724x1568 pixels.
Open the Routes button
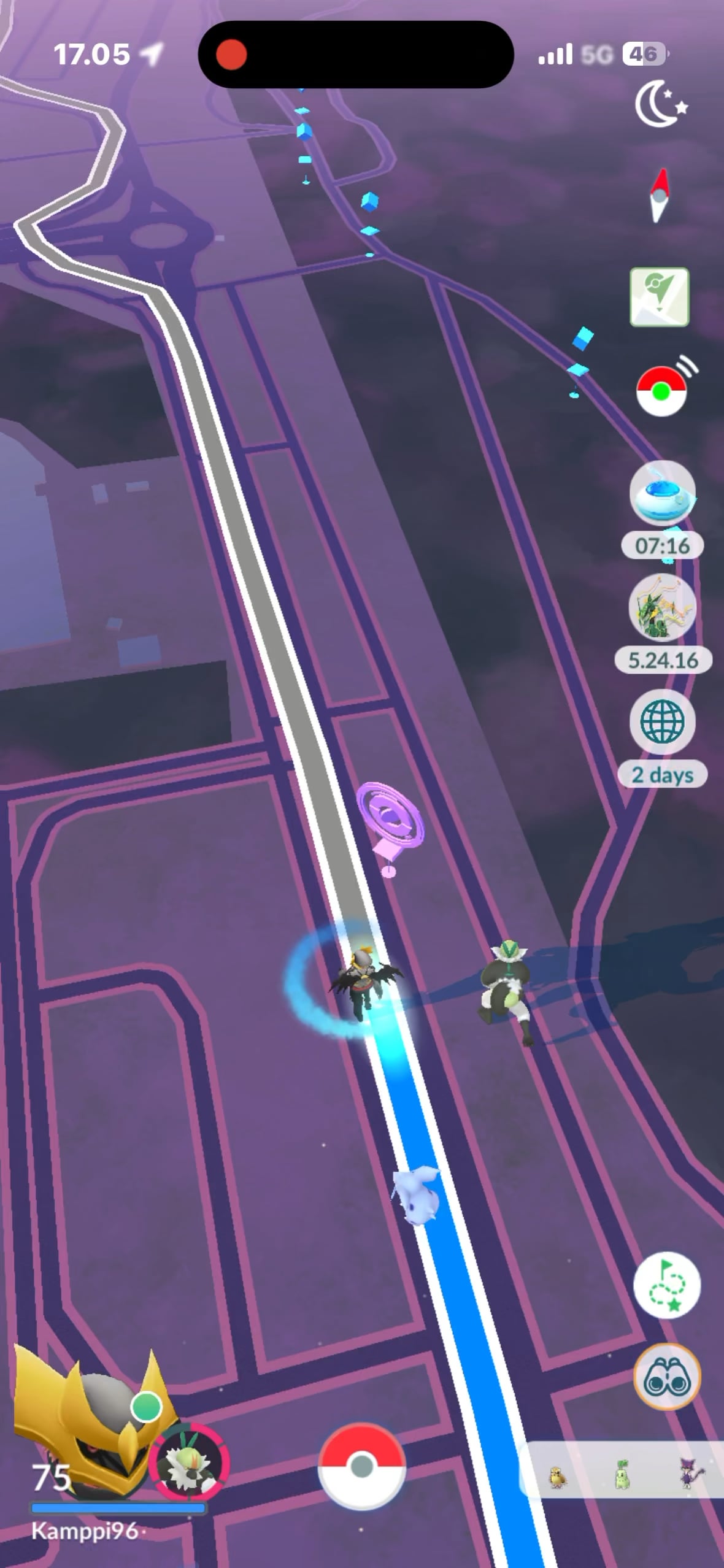tap(666, 1286)
